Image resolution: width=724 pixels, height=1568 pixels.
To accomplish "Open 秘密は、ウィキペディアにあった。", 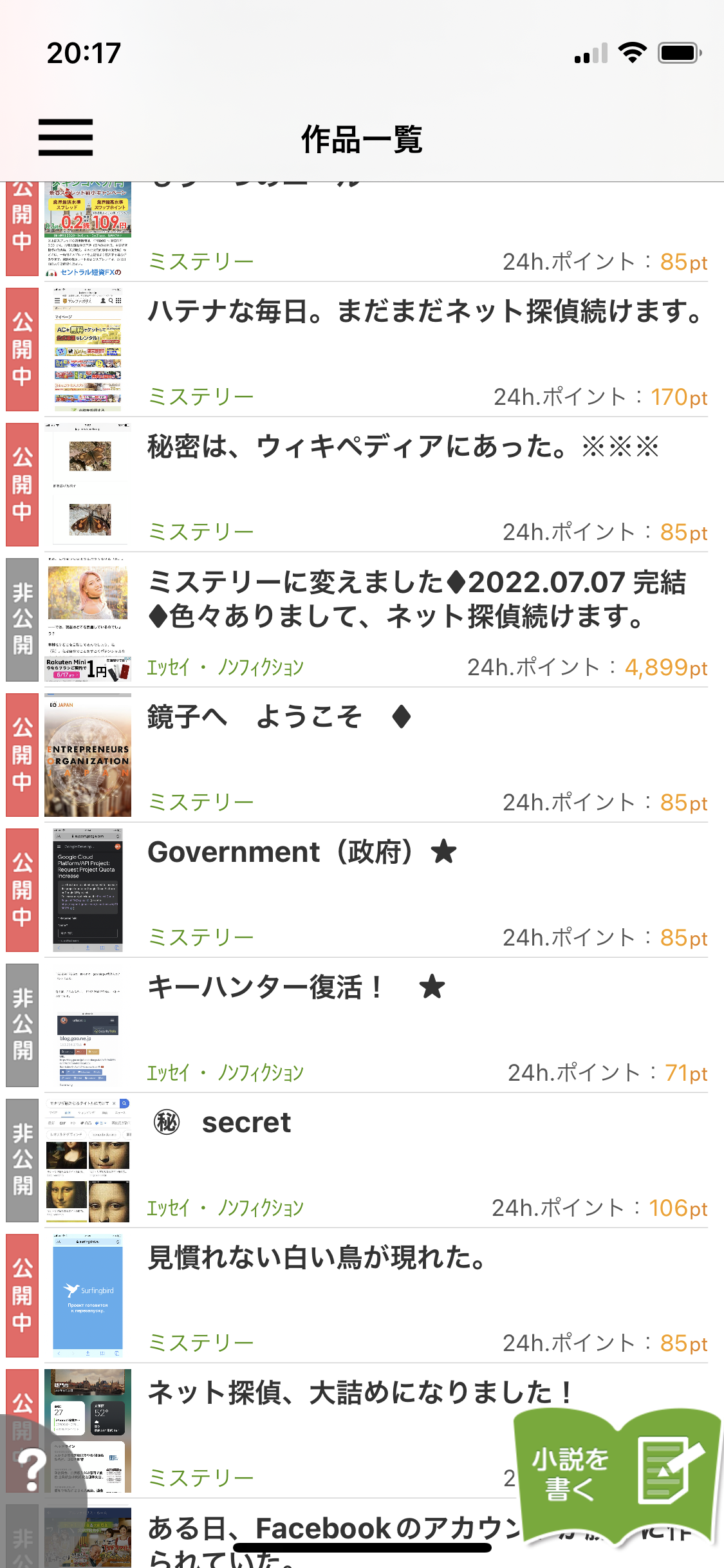I will [x=403, y=447].
